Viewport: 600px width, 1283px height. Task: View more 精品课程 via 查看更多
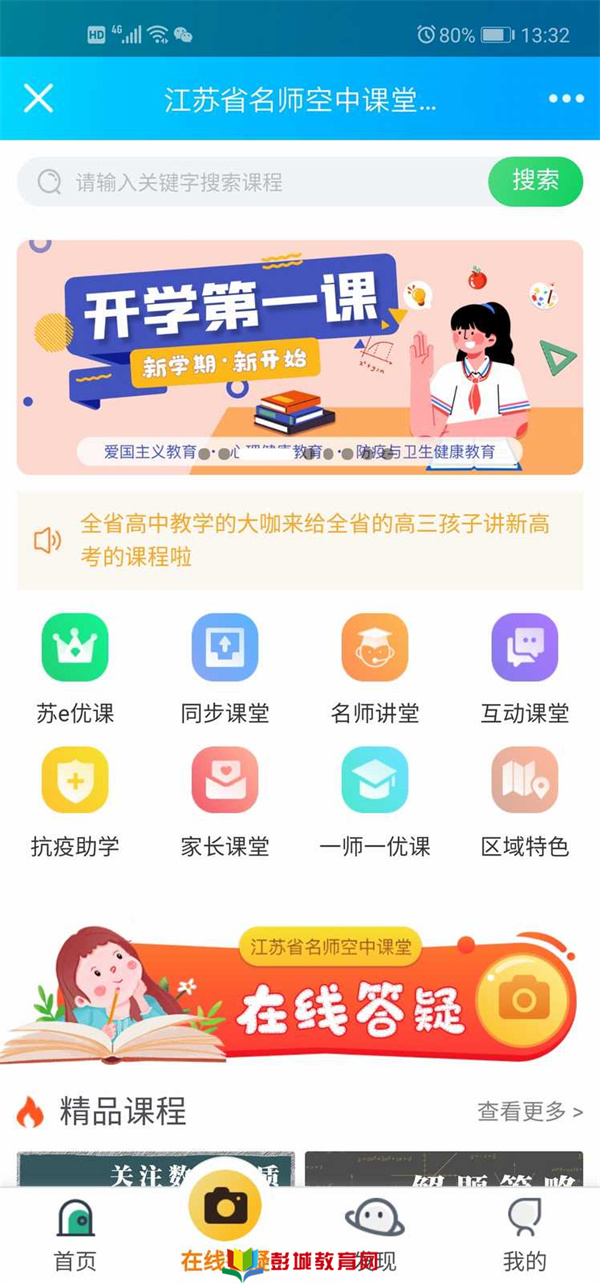pos(530,1111)
